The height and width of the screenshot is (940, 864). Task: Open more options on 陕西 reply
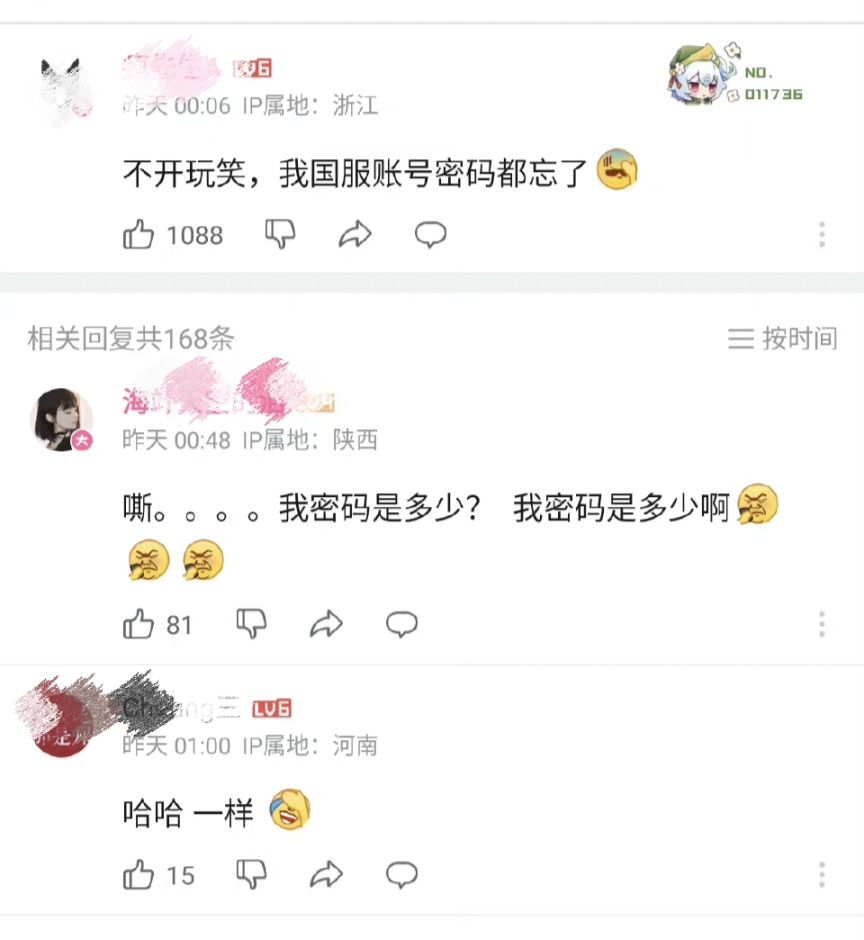[821, 625]
